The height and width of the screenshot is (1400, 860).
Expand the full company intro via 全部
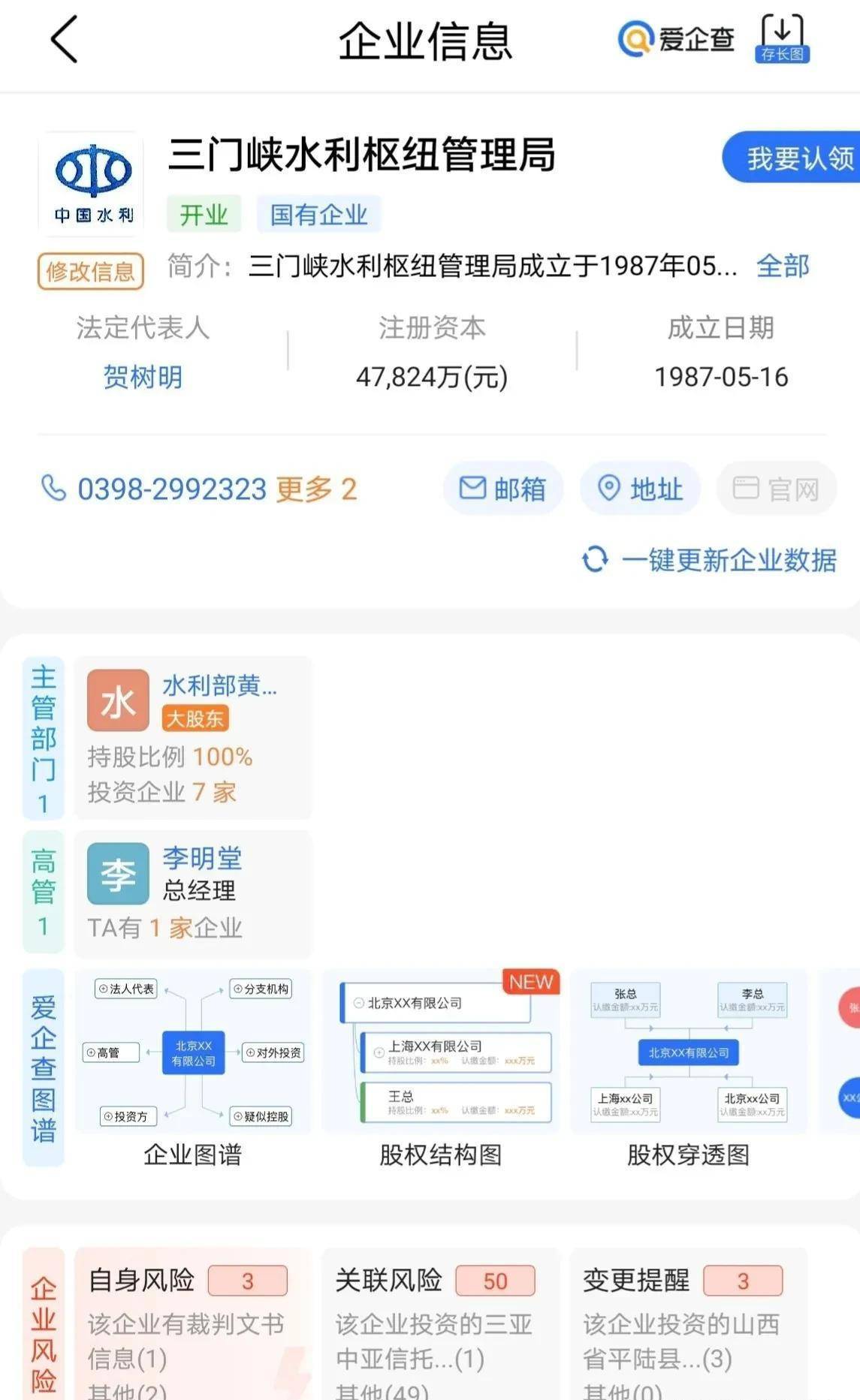[783, 266]
